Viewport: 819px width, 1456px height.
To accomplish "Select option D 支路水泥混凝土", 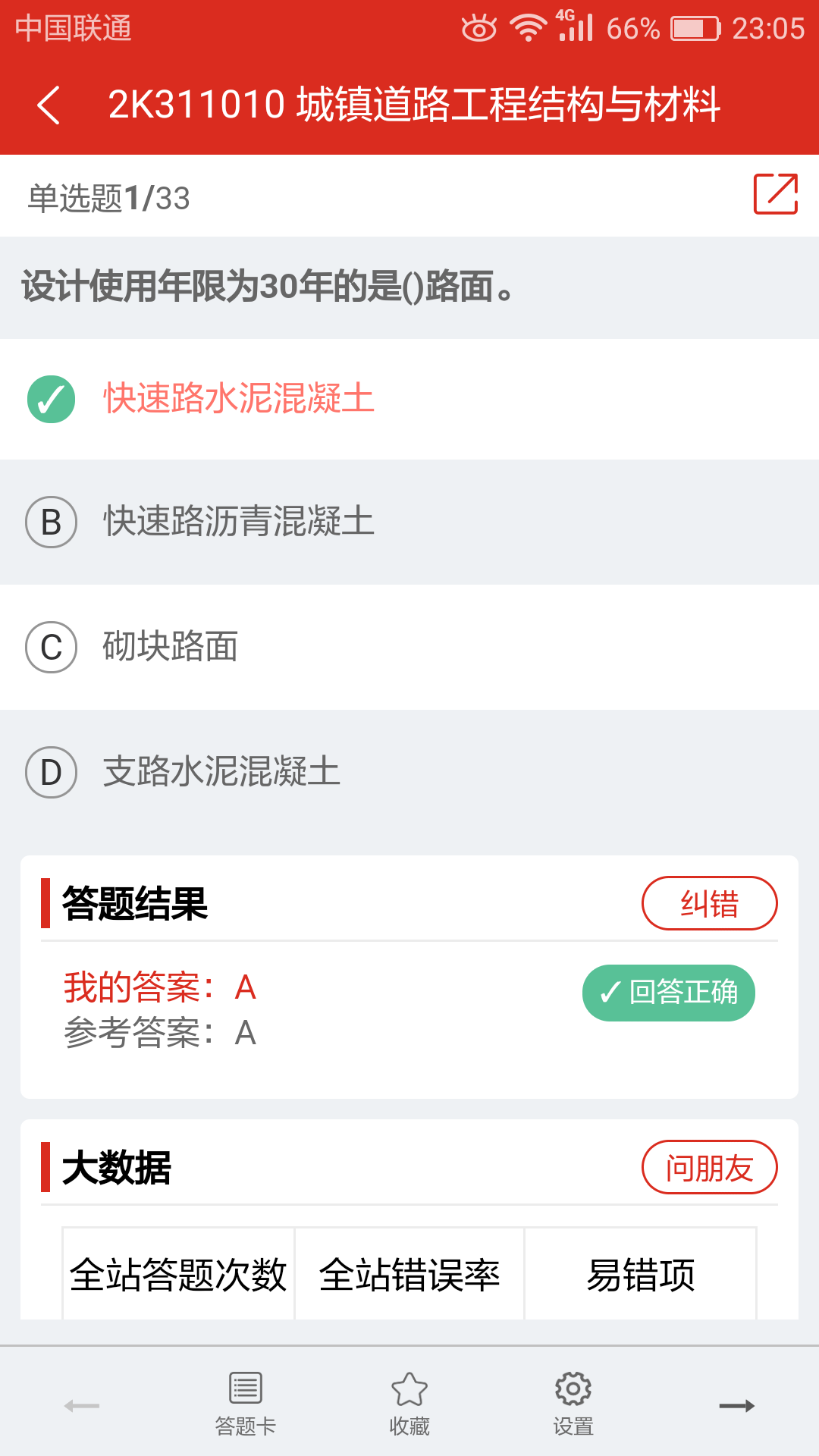I will (220, 772).
